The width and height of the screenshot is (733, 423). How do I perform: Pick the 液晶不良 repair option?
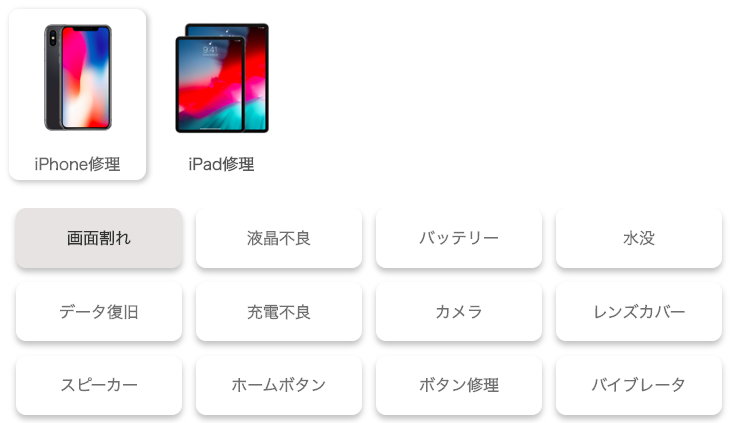(x=279, y=238)
